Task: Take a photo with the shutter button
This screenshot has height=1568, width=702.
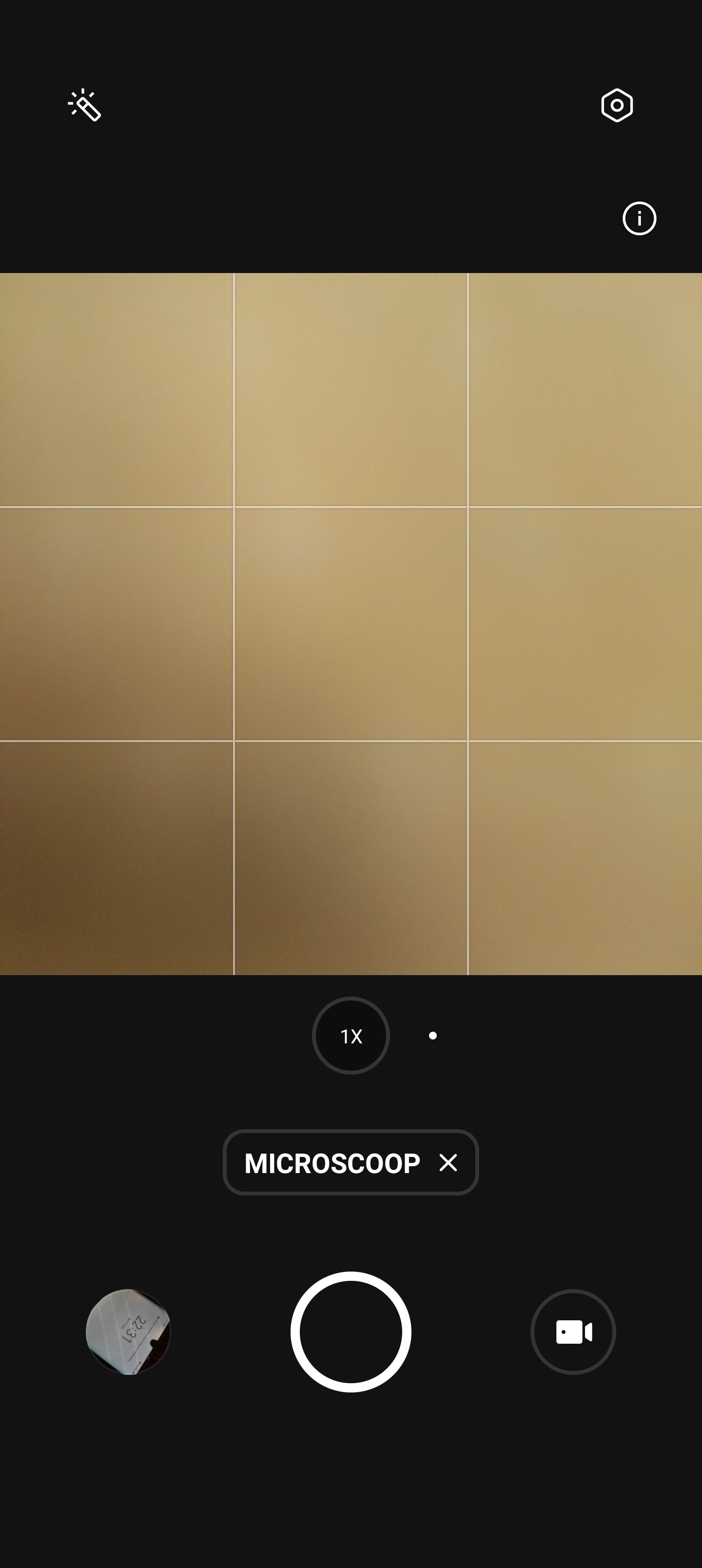Action: (x=351, y=1332)
